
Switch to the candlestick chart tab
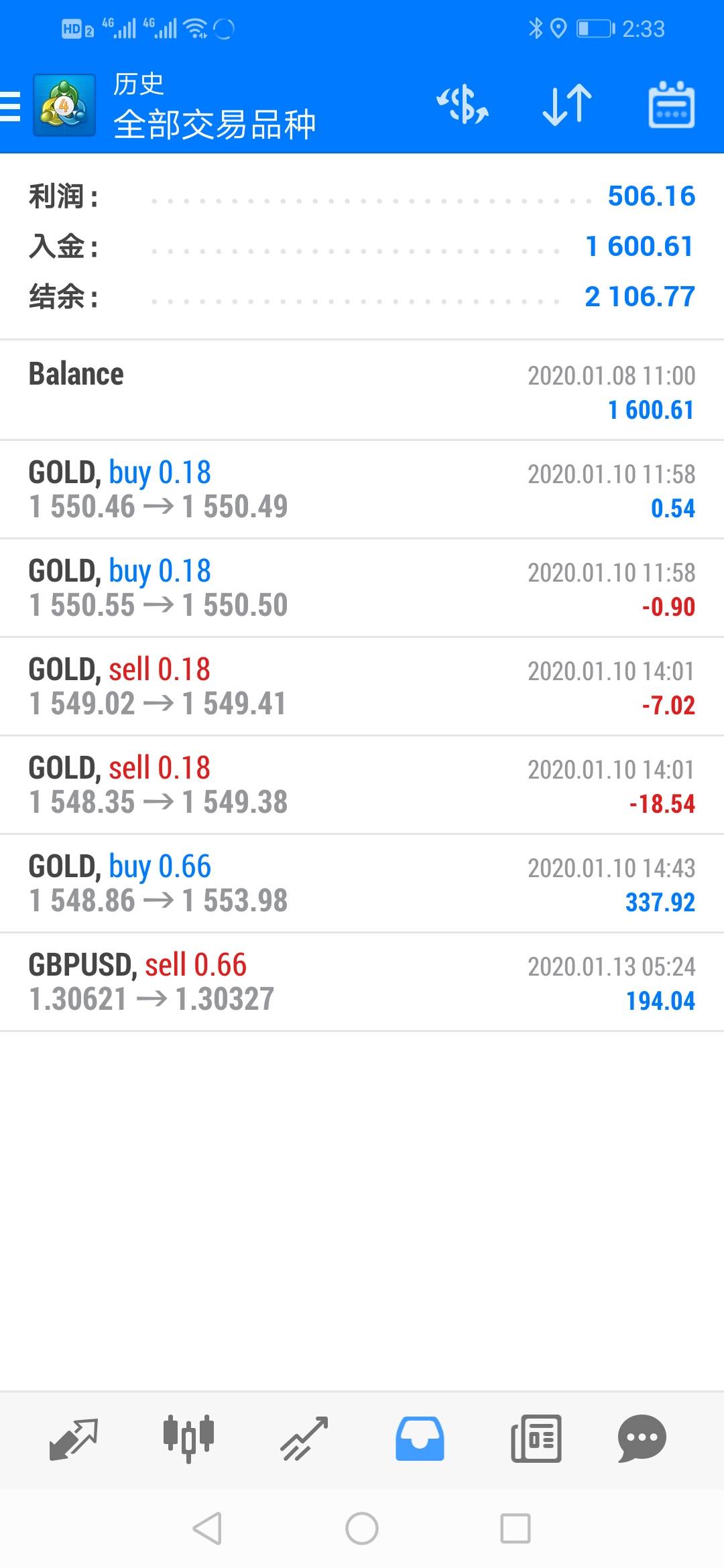click(188, 1439)
